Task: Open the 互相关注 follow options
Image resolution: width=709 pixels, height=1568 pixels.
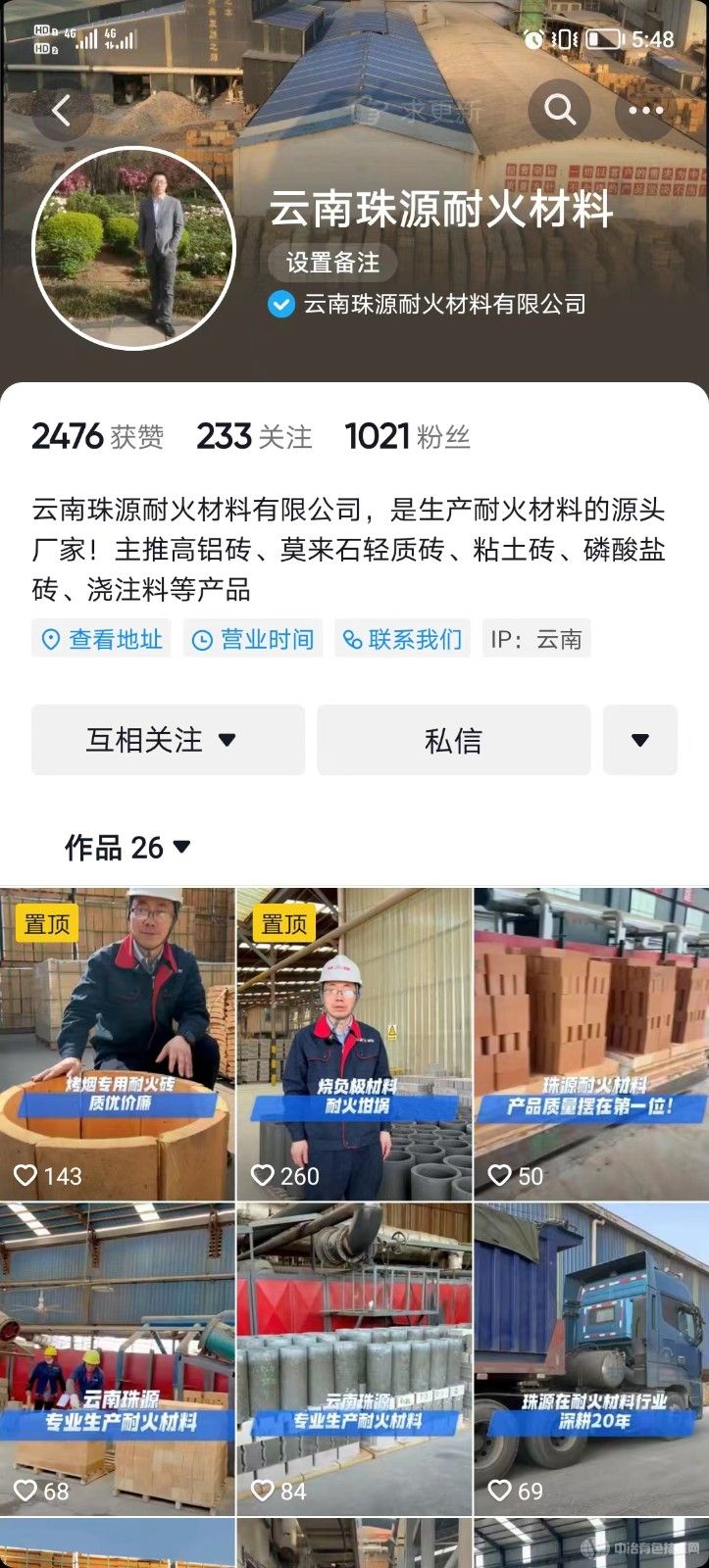Action: (x=168, y=740)
